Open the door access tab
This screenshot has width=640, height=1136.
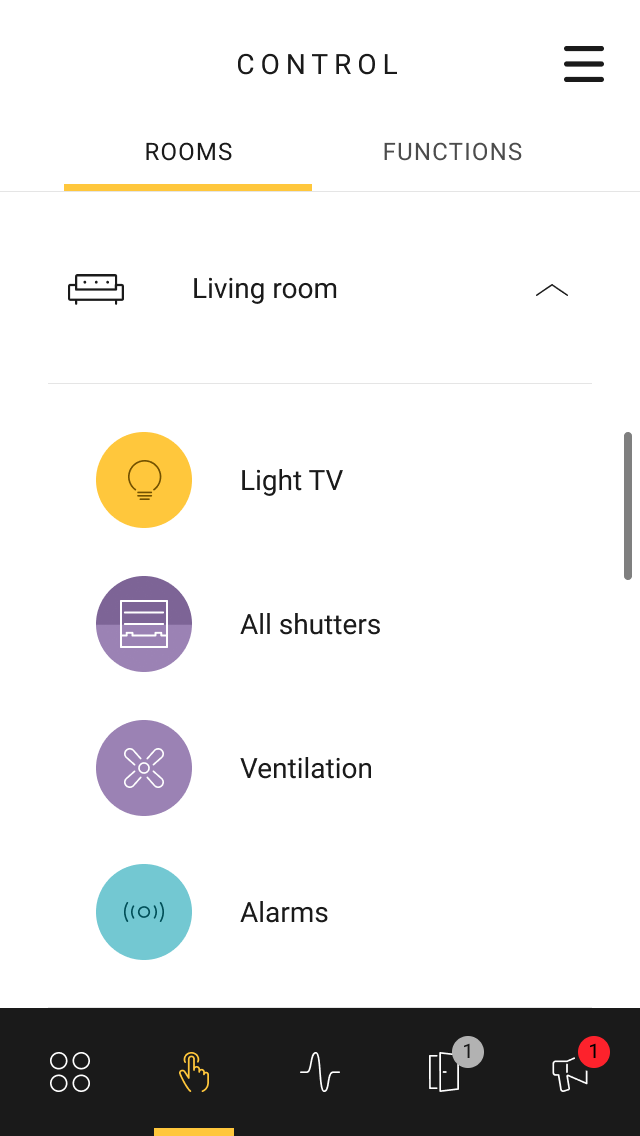tap(445, 1072)
